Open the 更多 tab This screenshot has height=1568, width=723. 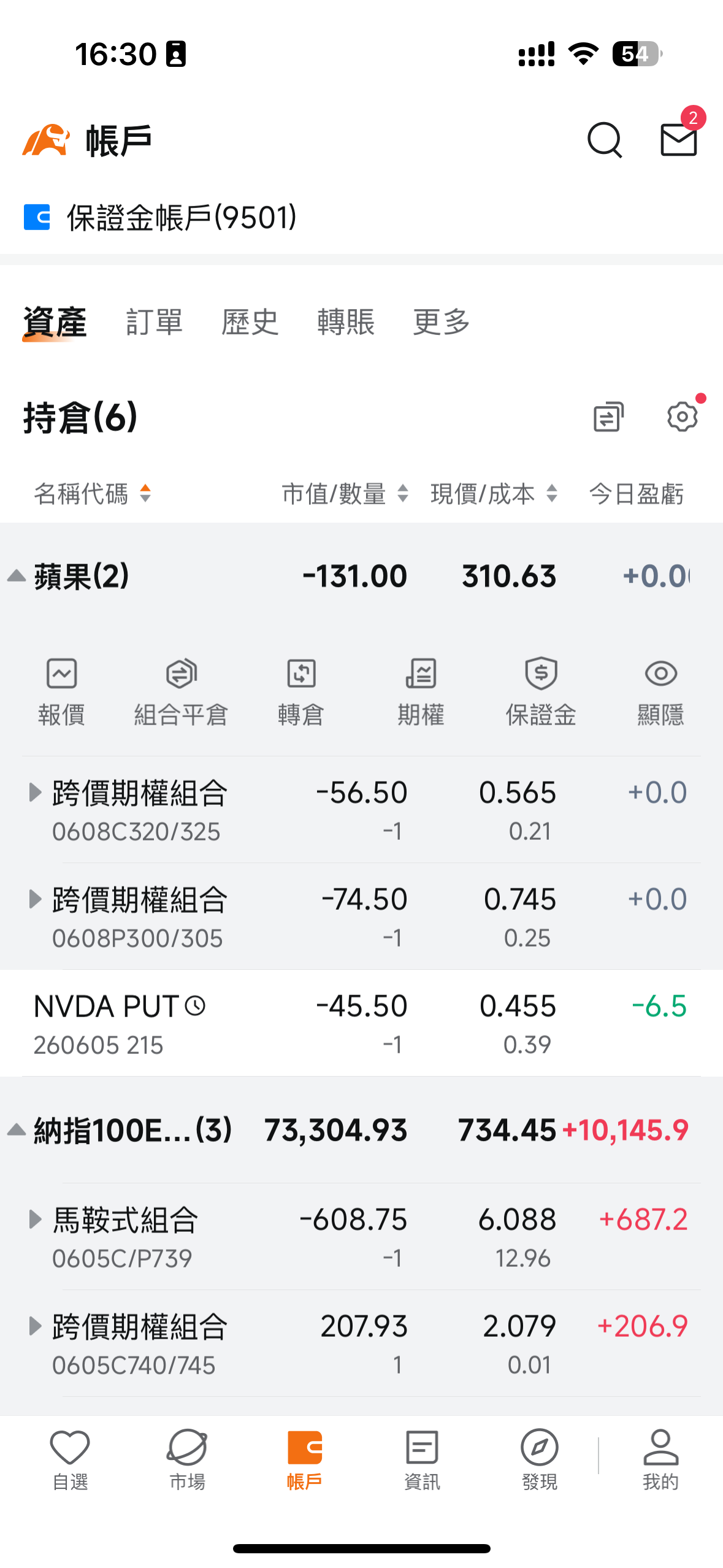pos(442,322)
